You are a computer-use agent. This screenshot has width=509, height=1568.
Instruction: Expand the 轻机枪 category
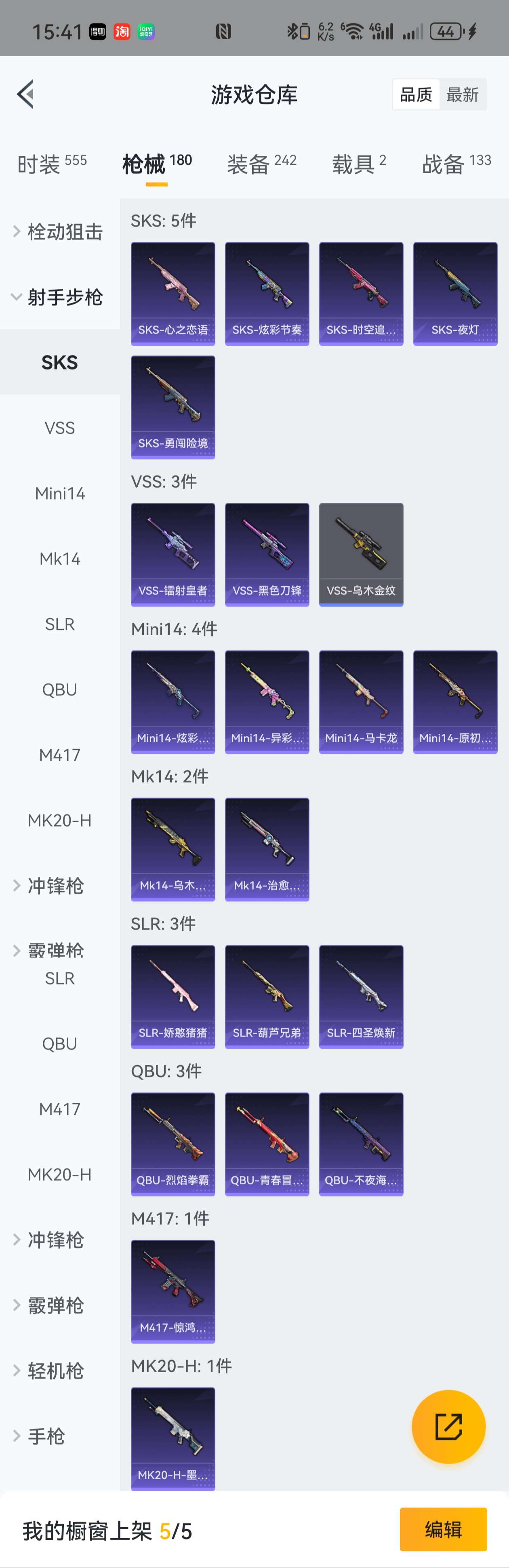tap(55, 1371)
